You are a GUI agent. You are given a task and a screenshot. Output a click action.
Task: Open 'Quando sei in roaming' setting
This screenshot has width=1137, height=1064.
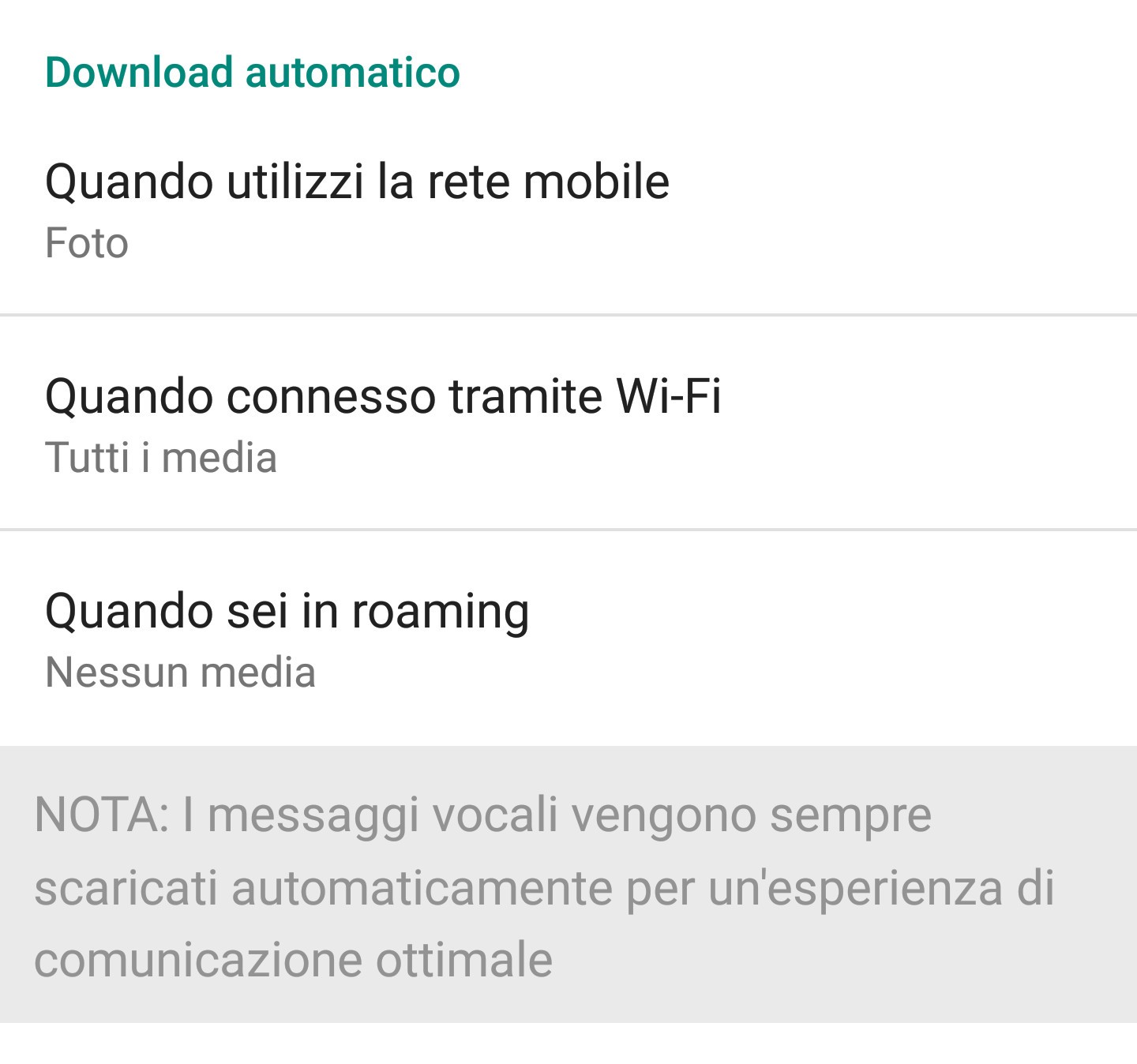tap(287, 639)
